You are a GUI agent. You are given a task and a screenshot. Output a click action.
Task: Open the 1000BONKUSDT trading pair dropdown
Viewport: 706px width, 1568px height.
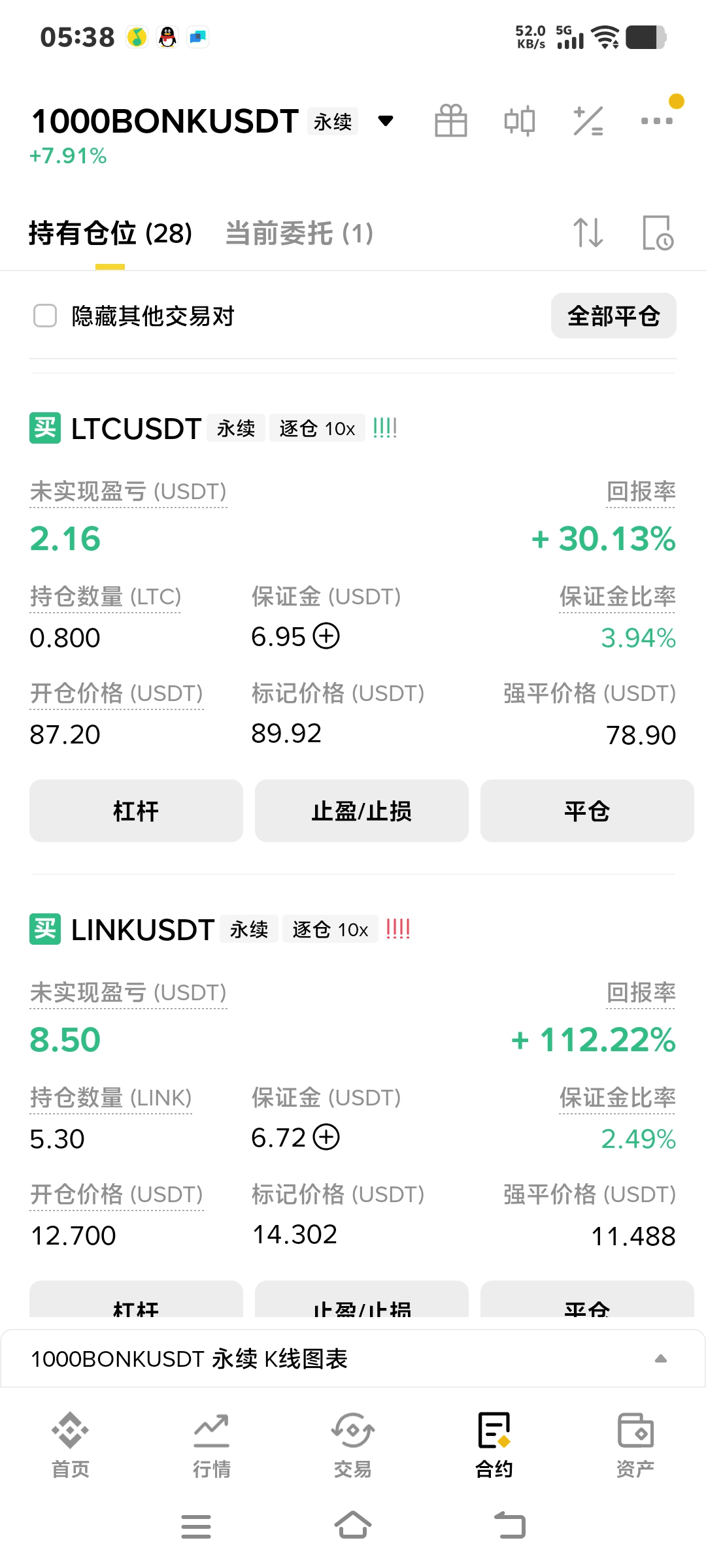(386, 121)
